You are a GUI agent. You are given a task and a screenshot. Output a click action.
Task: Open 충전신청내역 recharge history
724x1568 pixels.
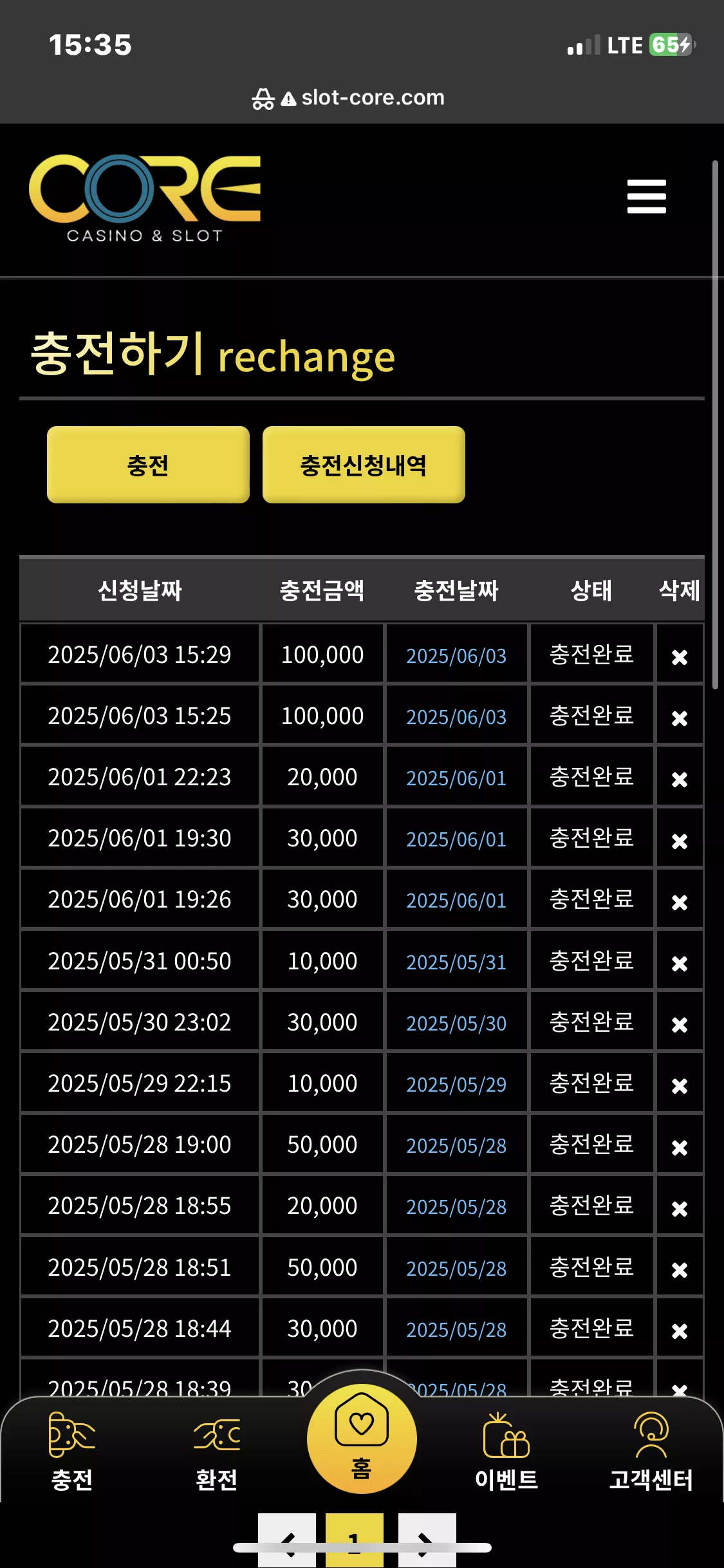pos(364,465)
